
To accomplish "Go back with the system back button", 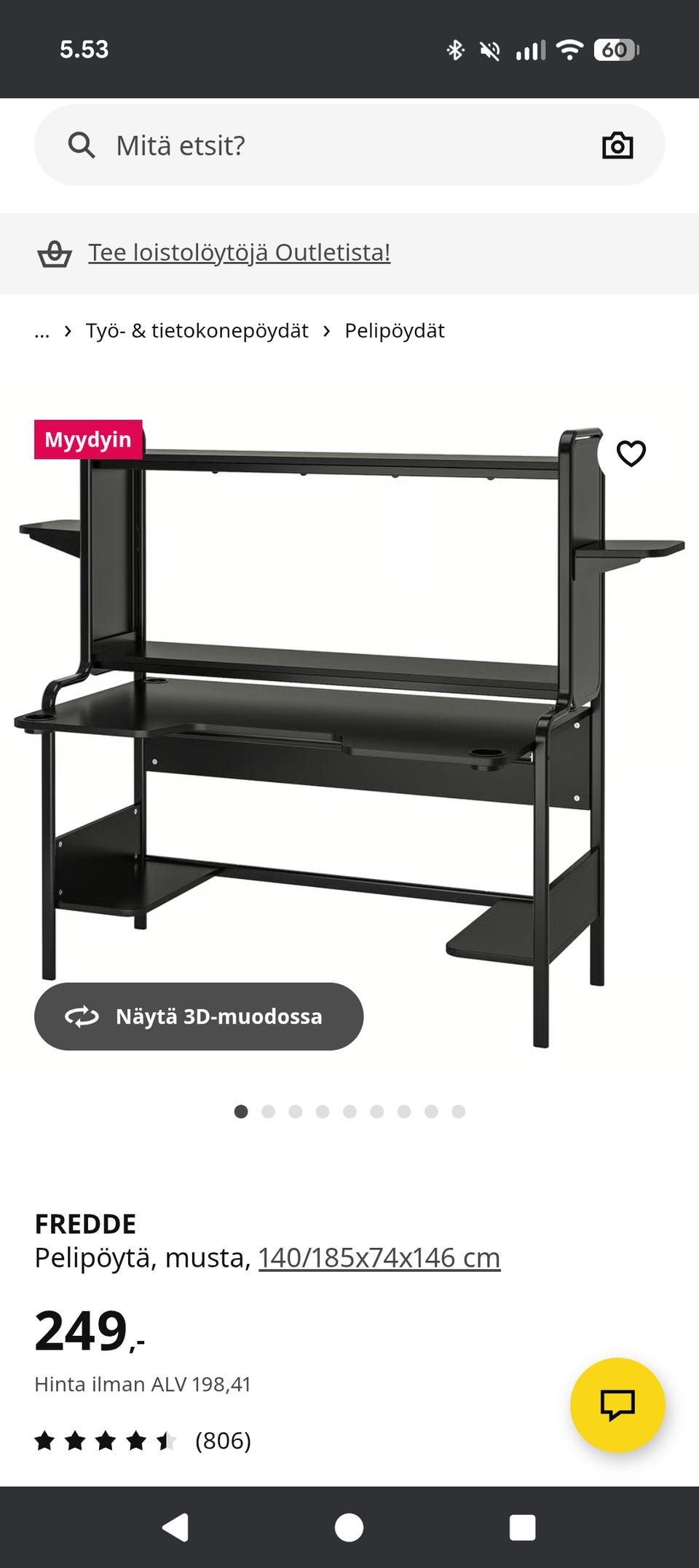I will click(175, 1527).
